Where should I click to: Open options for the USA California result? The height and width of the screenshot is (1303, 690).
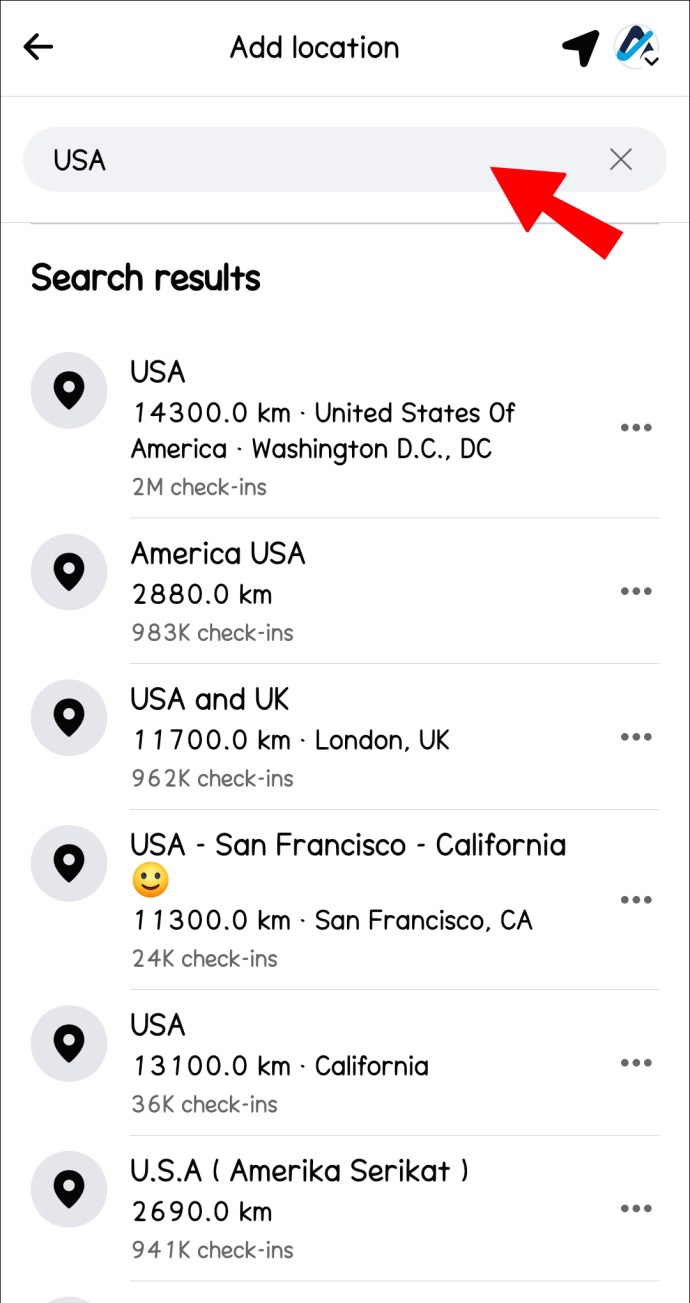636,1063
